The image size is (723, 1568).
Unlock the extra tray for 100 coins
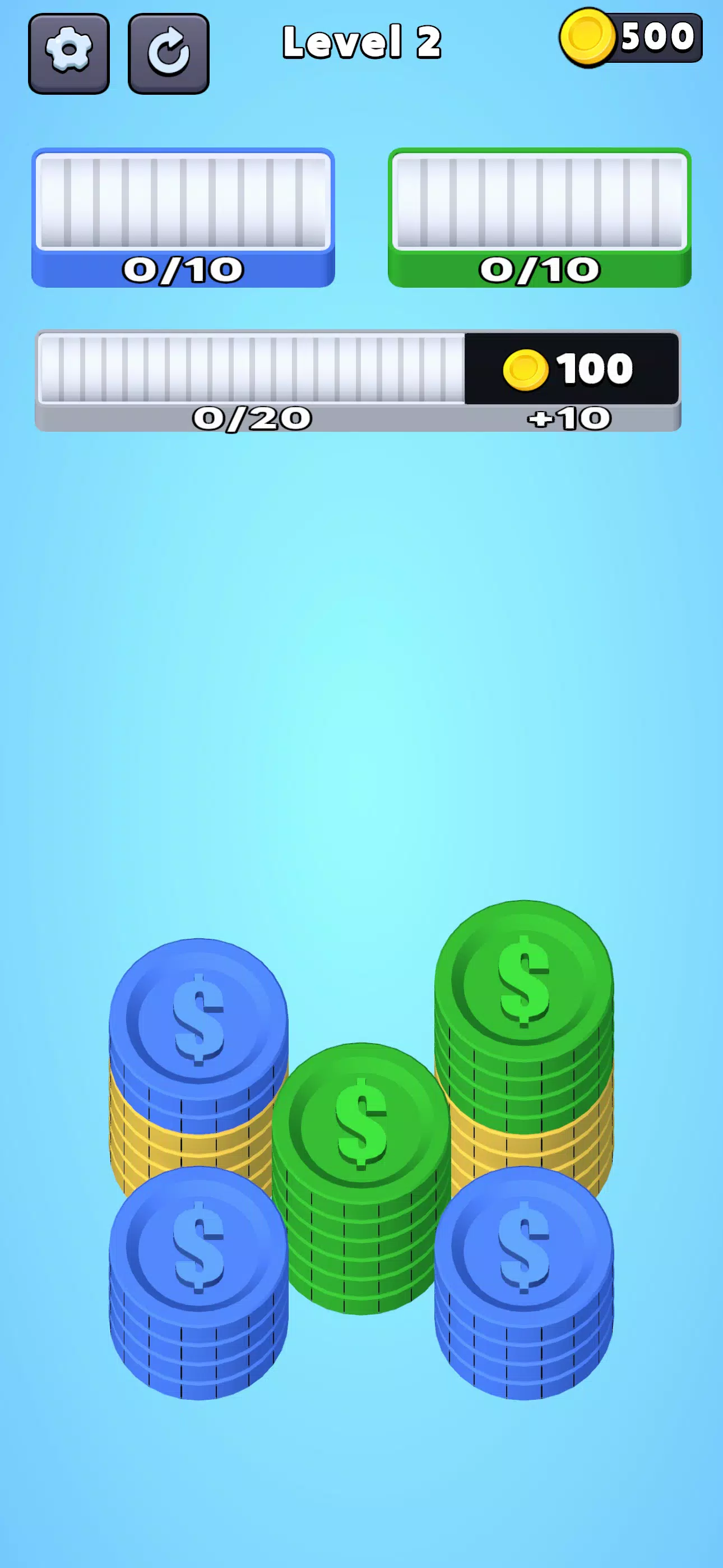(x=571, y=369)
